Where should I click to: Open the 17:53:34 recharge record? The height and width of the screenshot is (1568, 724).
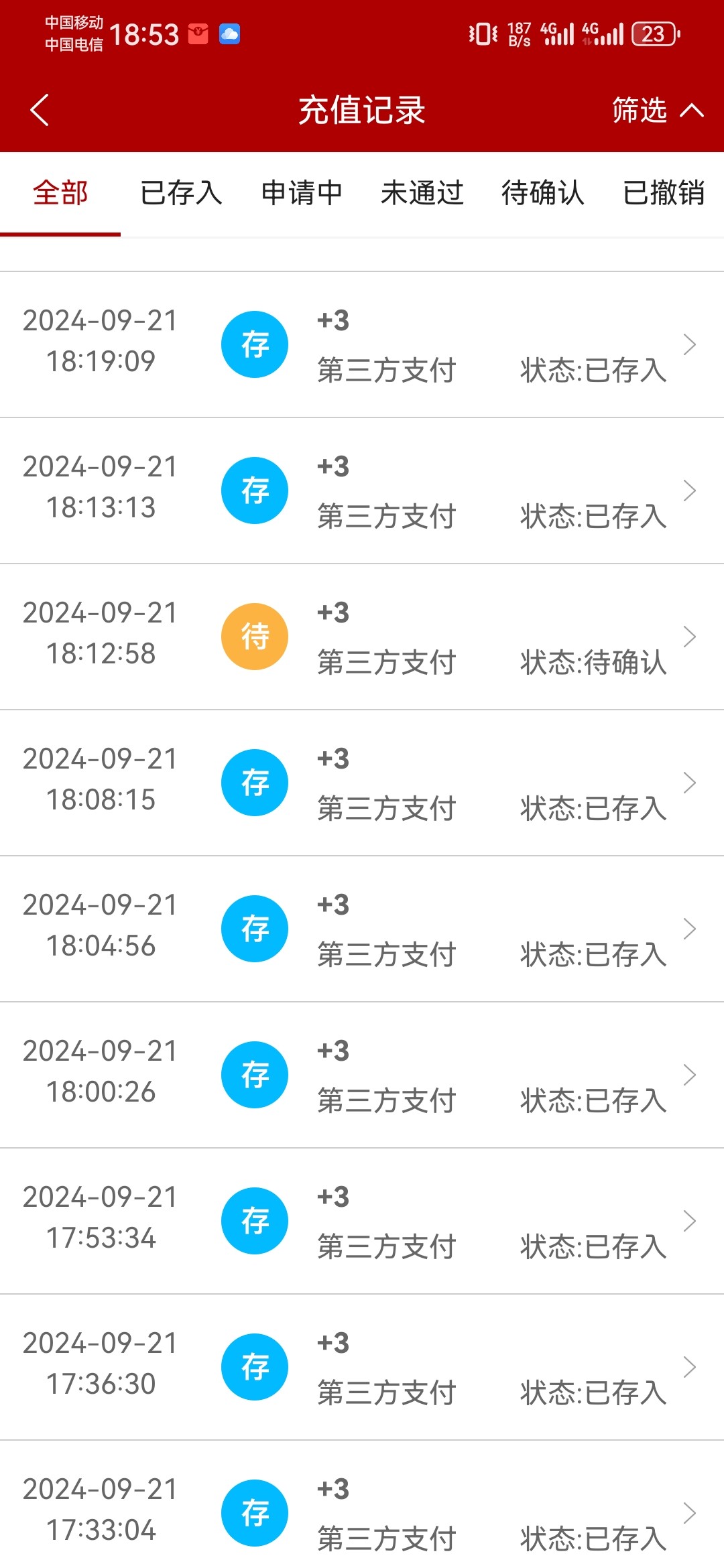[362, 1221]
